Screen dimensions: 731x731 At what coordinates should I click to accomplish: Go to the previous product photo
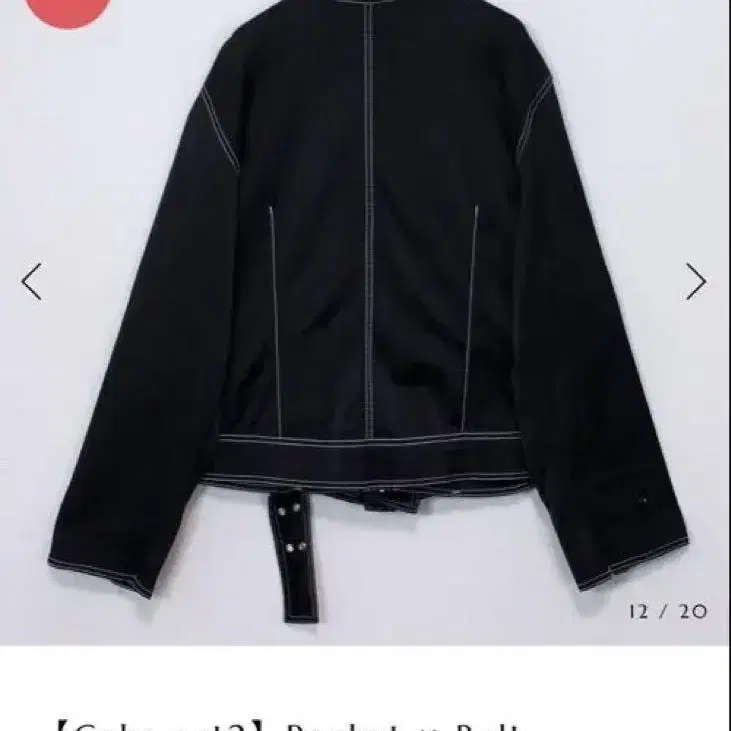(32, 281)
